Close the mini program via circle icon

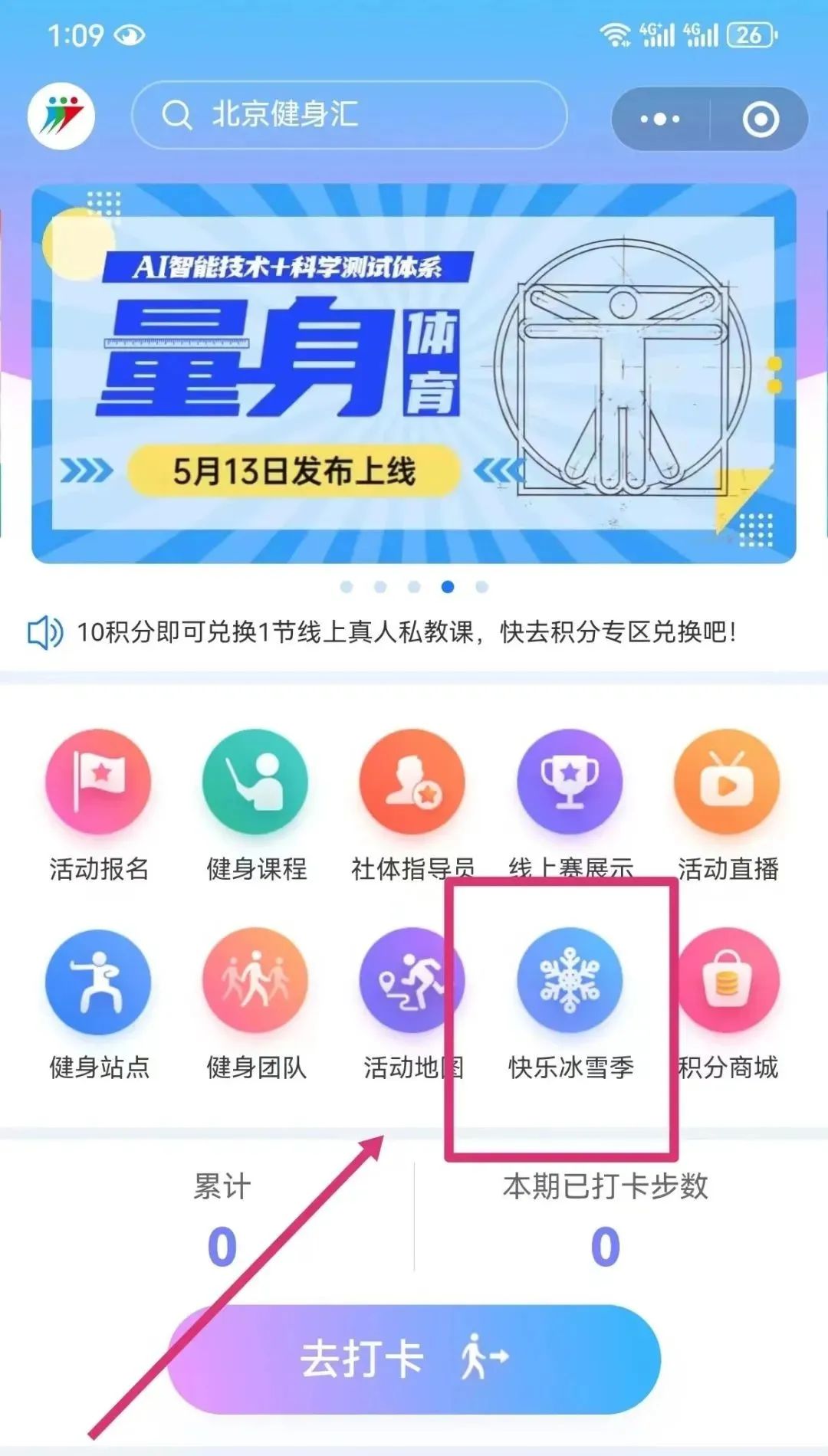761,119
